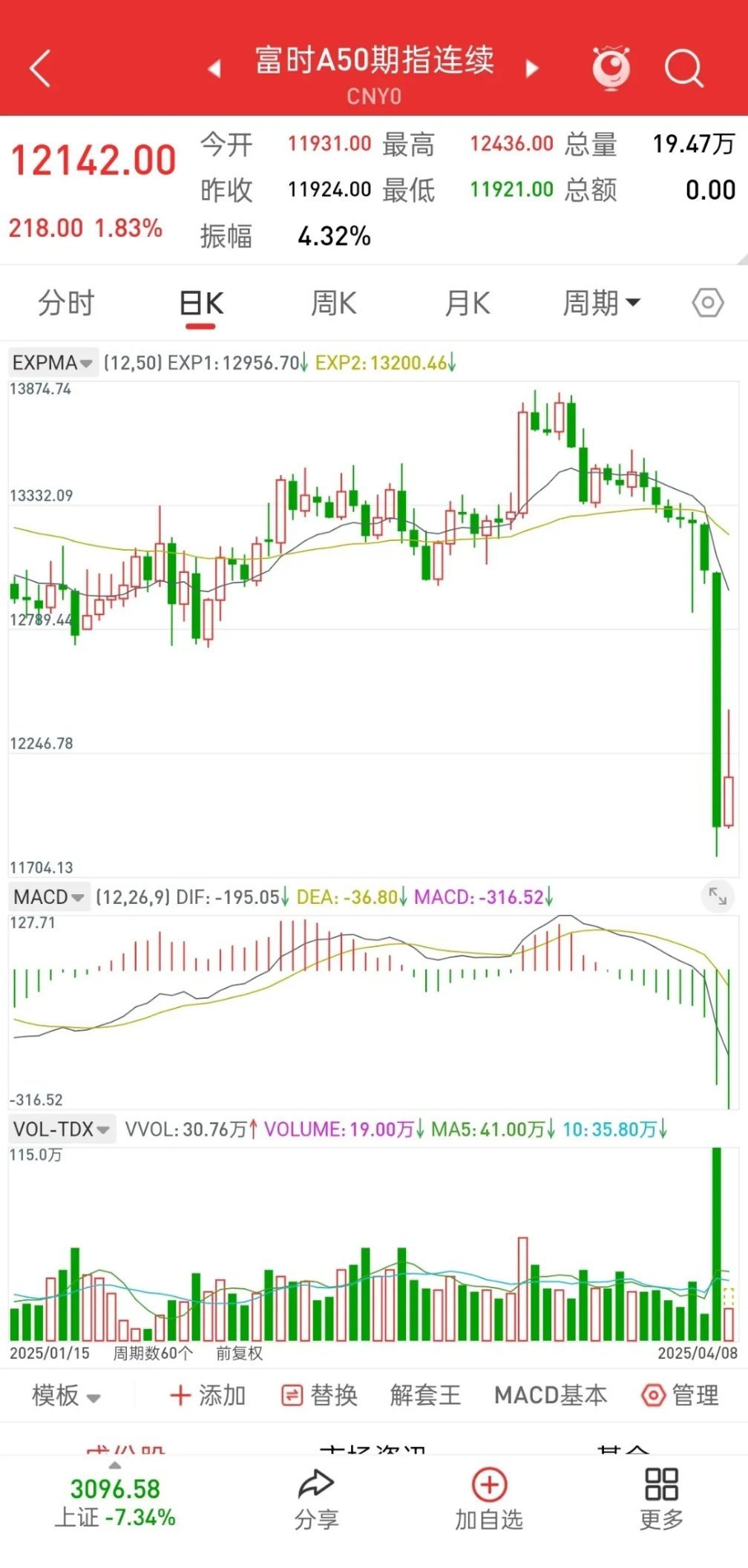The image size is (748, 1568).
Task: Change the MACD indicator dropdown
Action: coord(50,897)
